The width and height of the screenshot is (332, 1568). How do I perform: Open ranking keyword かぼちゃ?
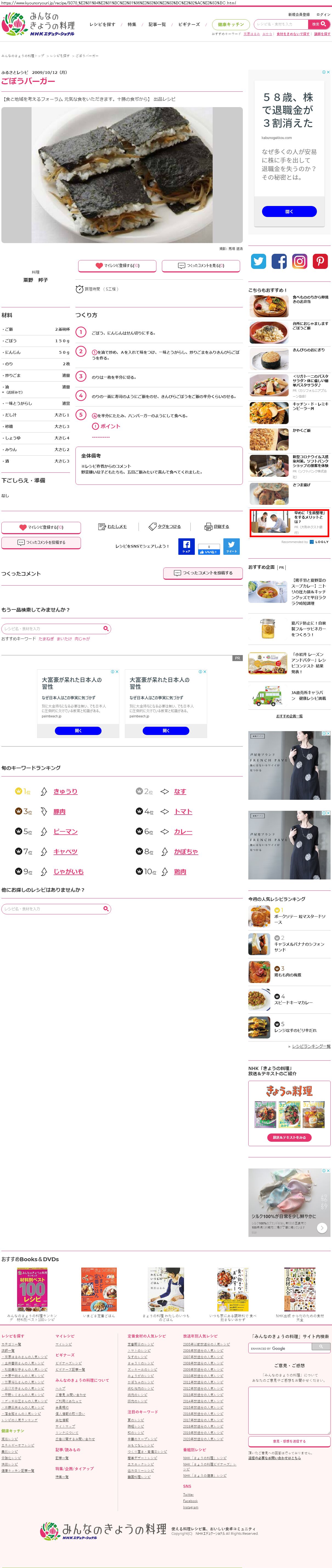click(186, 852)
